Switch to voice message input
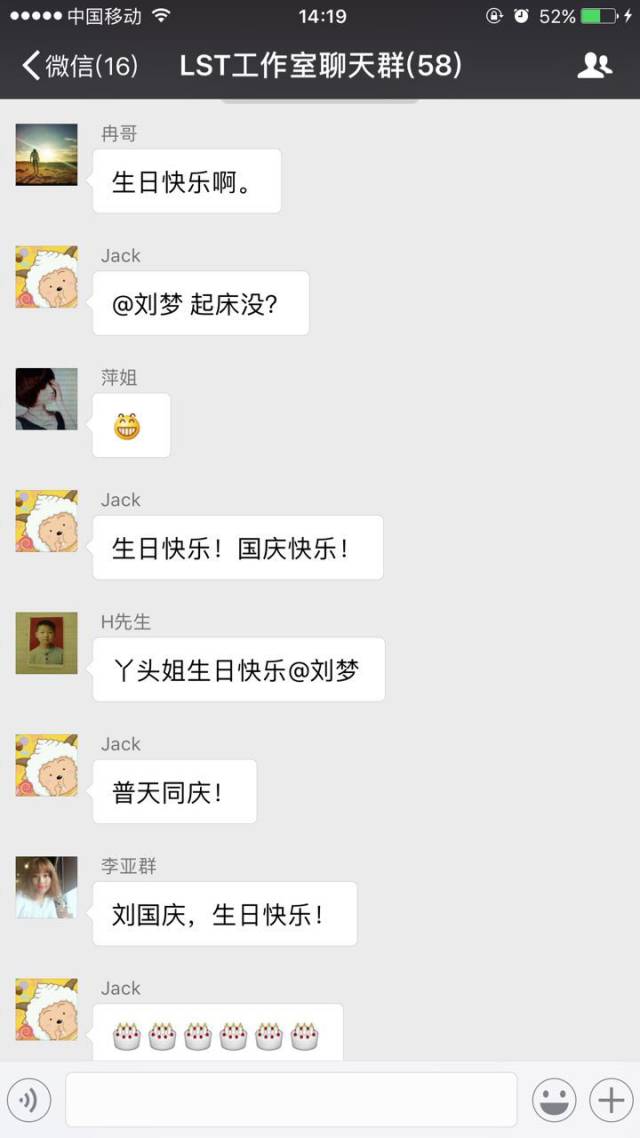Viewport: 640px width, 1138px height. pos(29,1100)
